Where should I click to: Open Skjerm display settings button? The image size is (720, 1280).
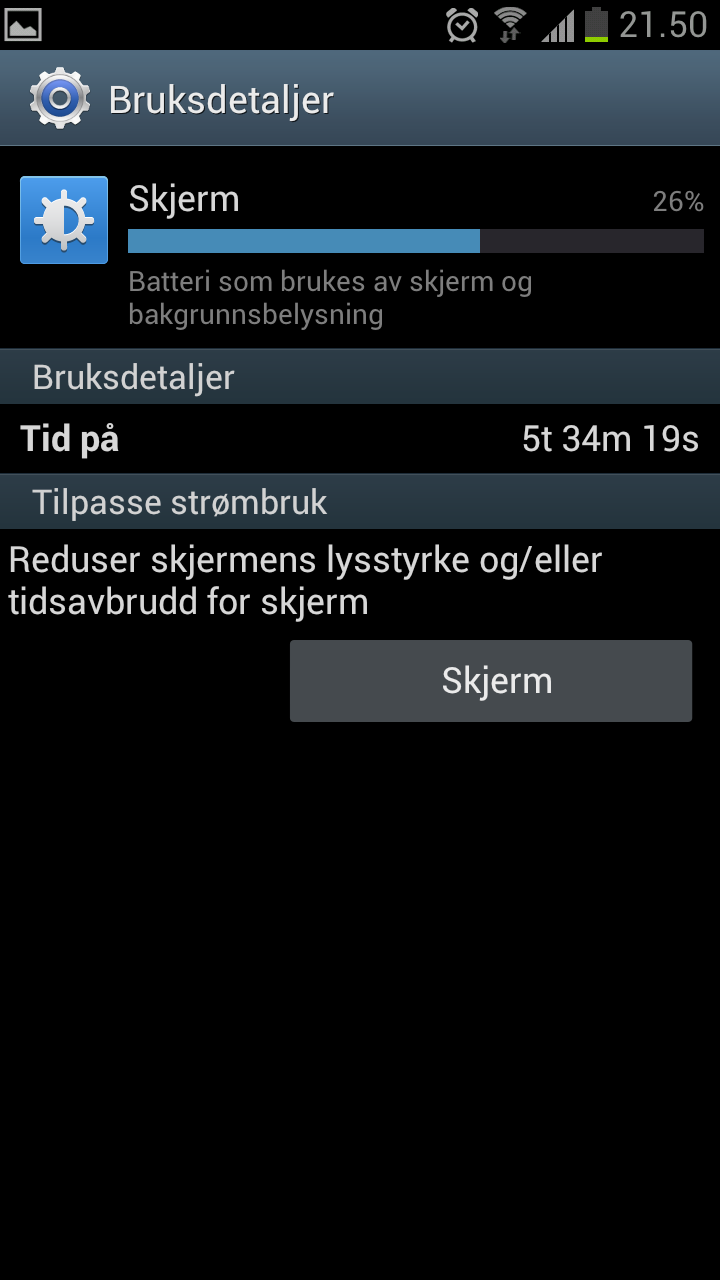pyautogui.click(x=491, y=681)
